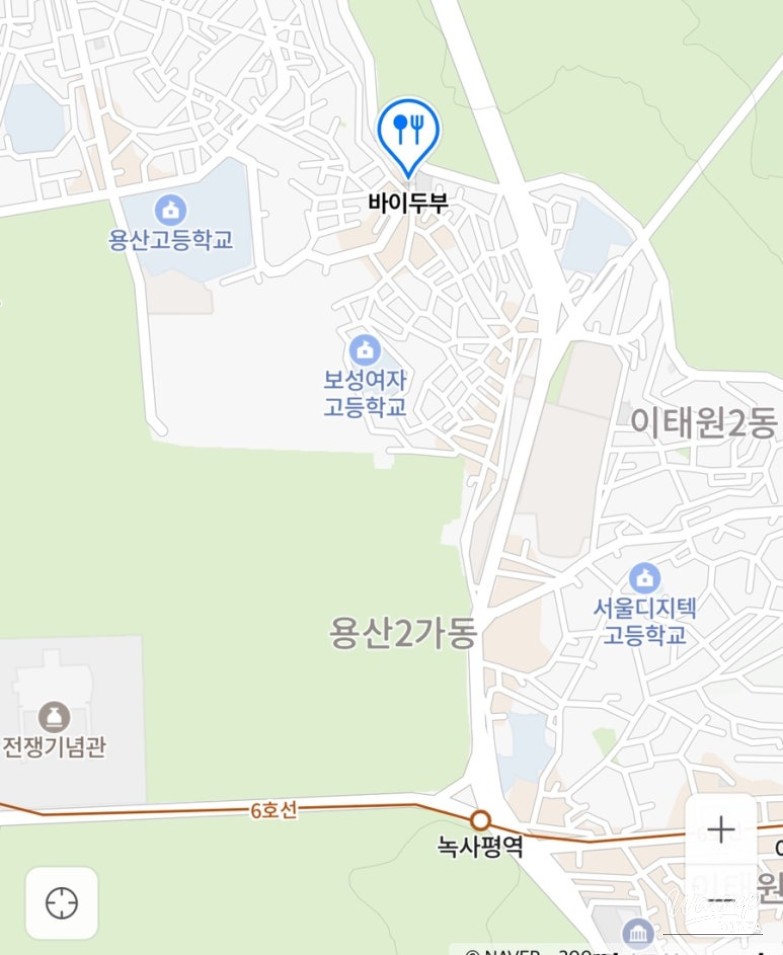Select 서울디지텍고등학교 place marker

pyautogui.click(x=645, y=578)
